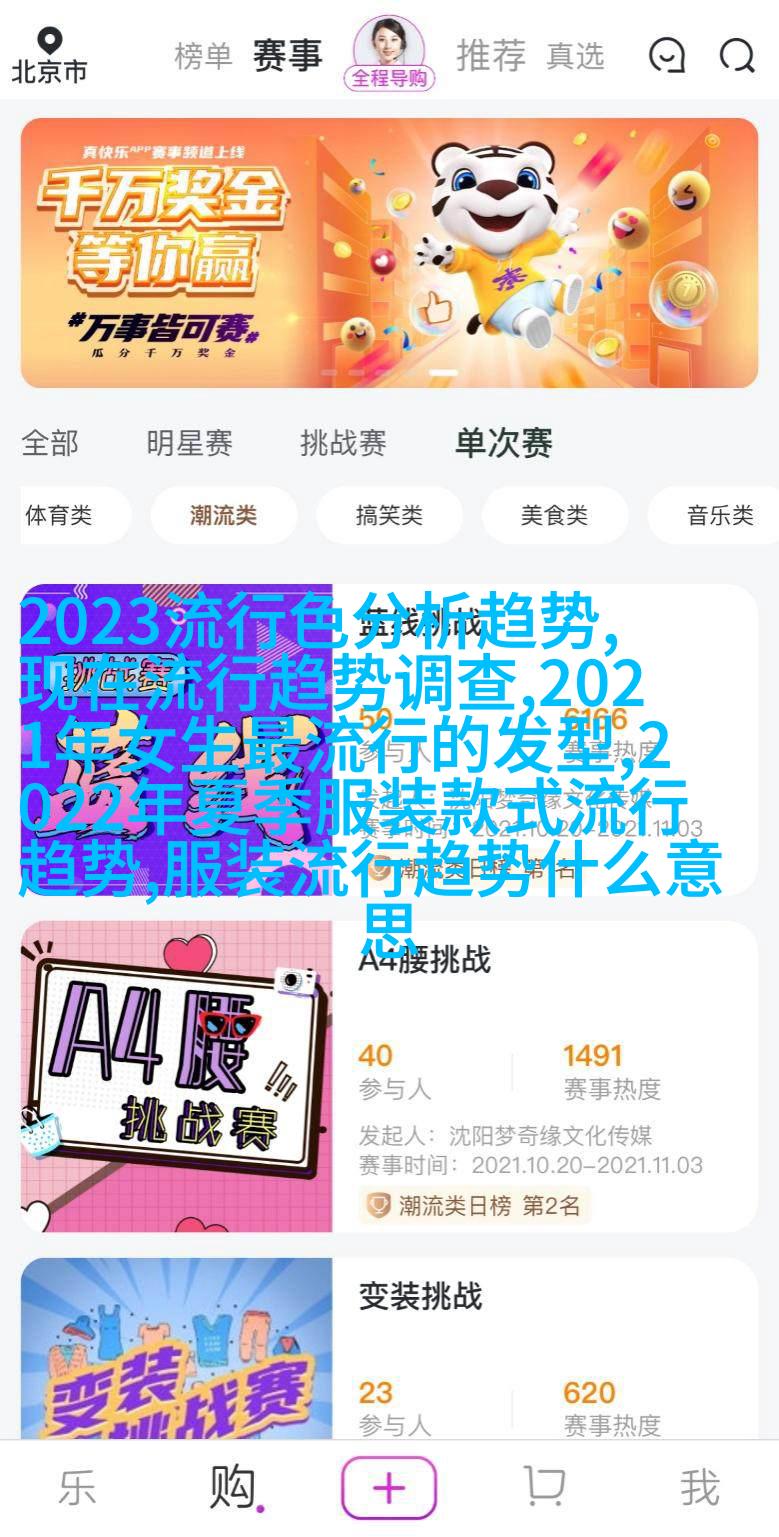The height and width of the screenshot is (1537, 779).
Task: Switch to the 榜单 top tab
Action: click(203, 56)
